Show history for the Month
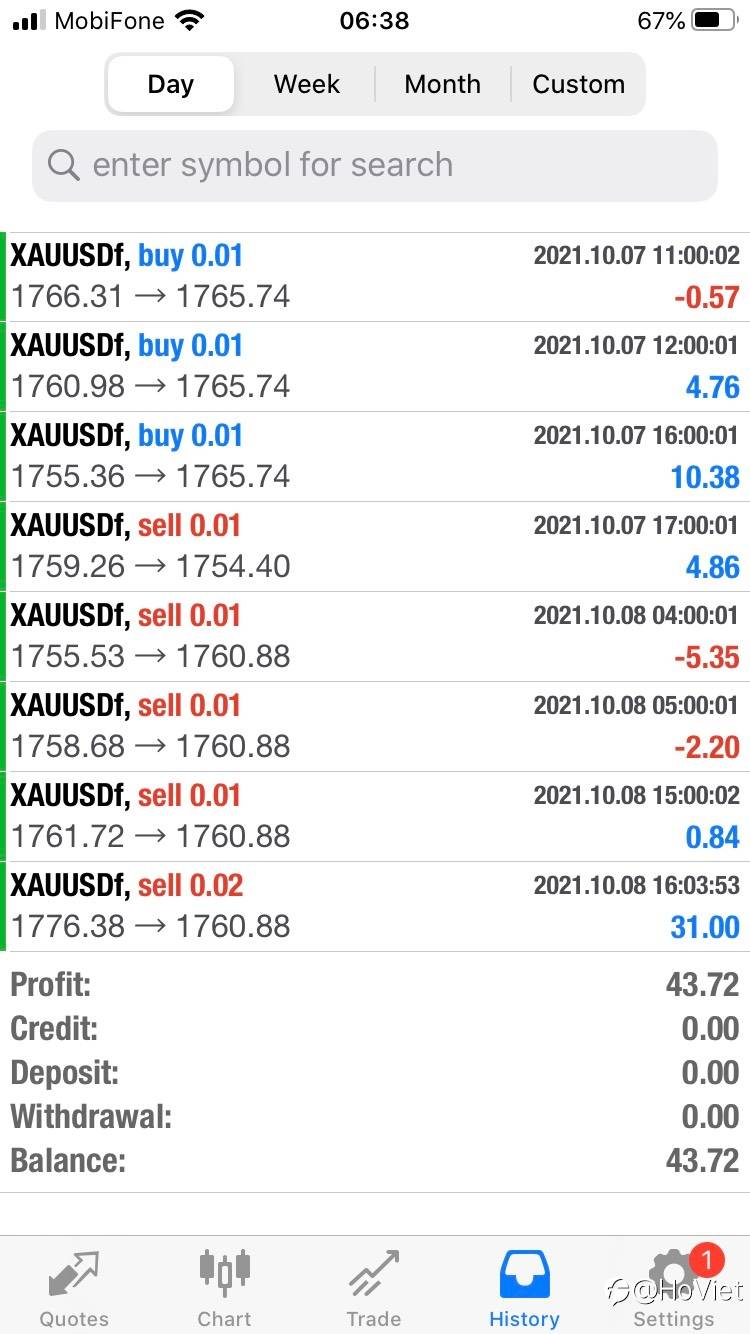Viewport: 750px width, 1334px height. click(442, 84)
